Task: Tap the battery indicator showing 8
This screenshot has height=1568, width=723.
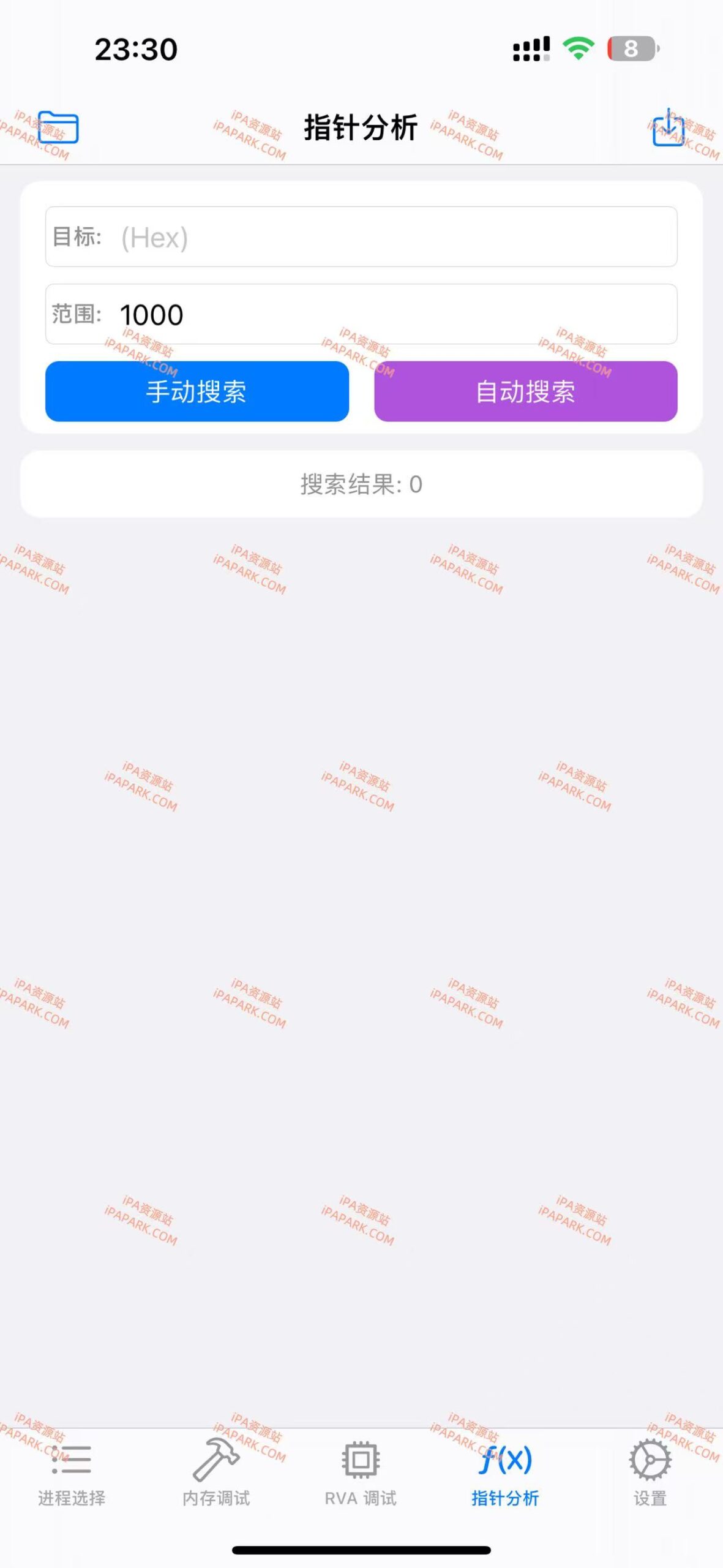Action: (631, 47)
